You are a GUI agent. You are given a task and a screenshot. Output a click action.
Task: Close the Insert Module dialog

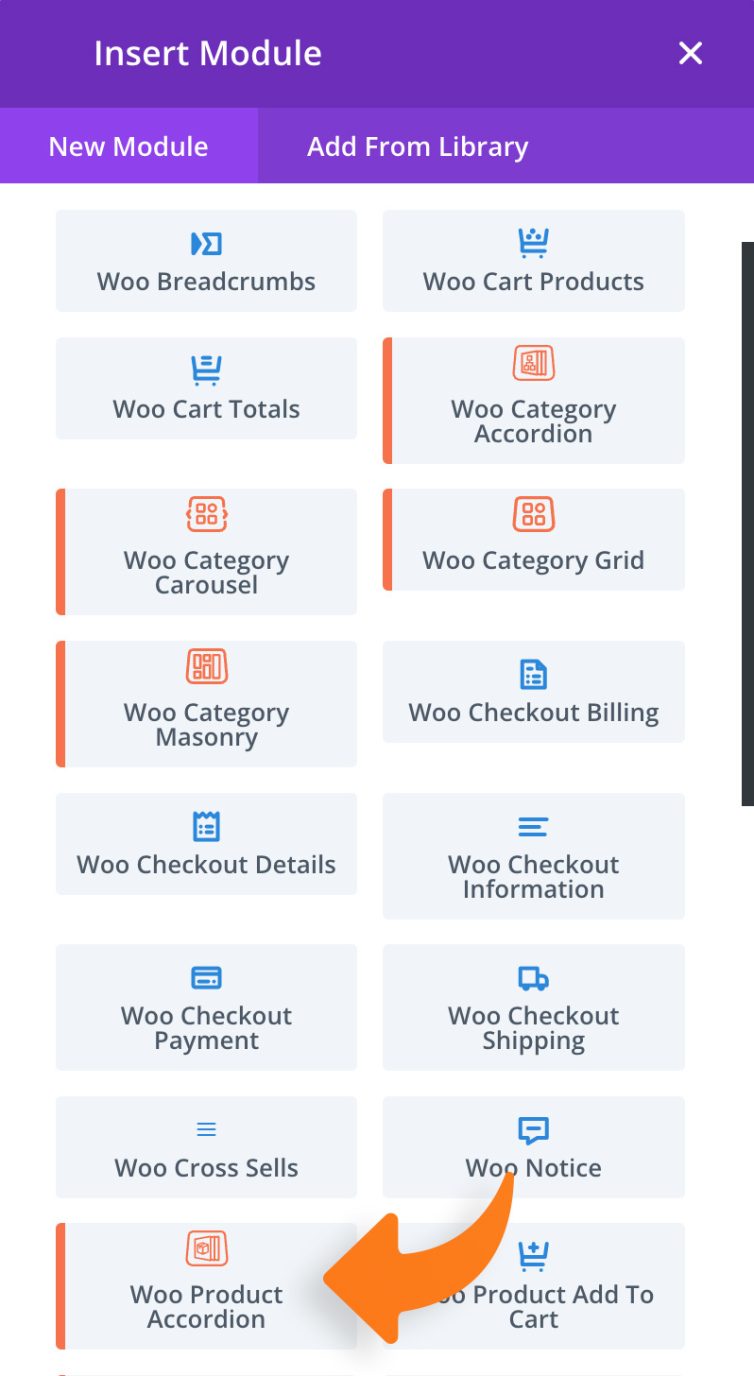(x=690, y=53)
